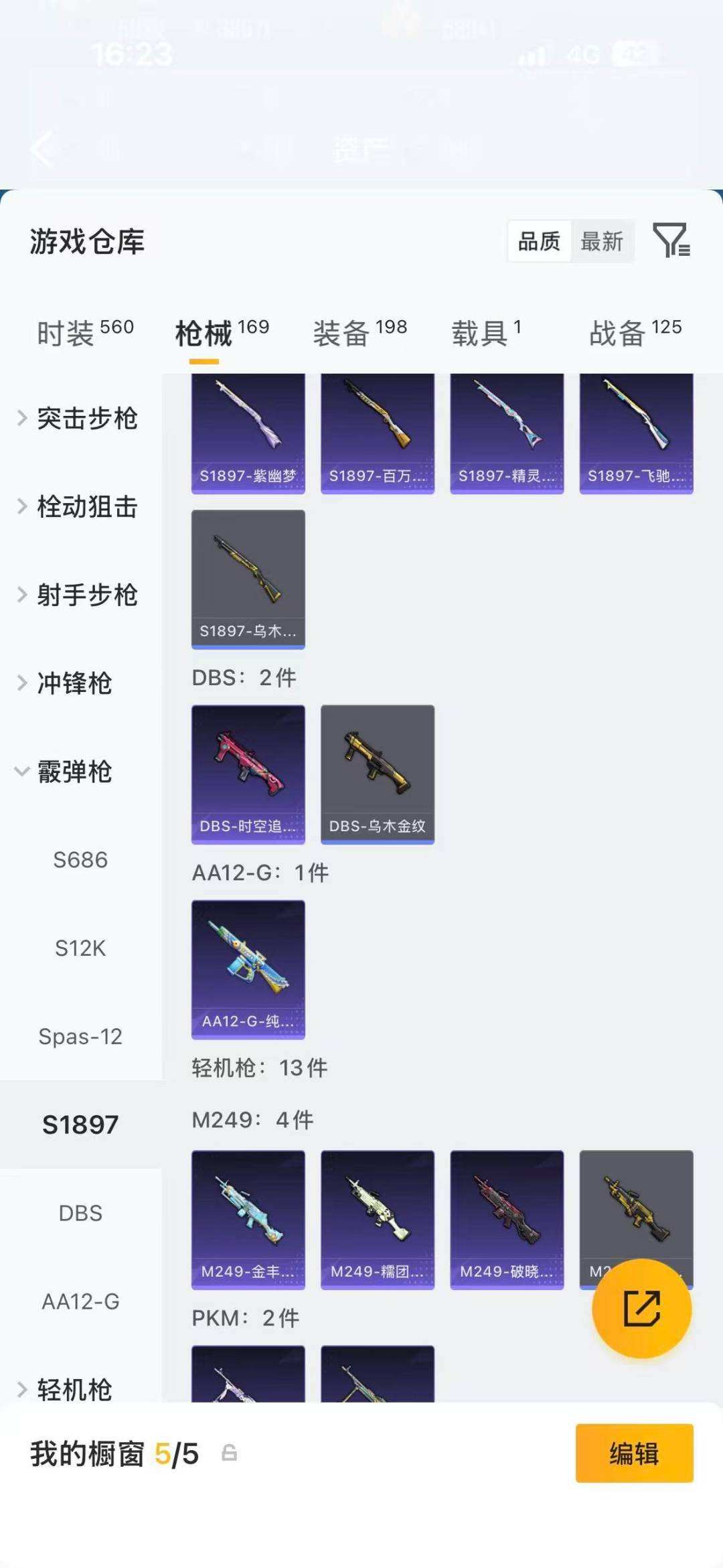Open the filter funnel icon
723x1568 pixels.
(x=671, y=240)
